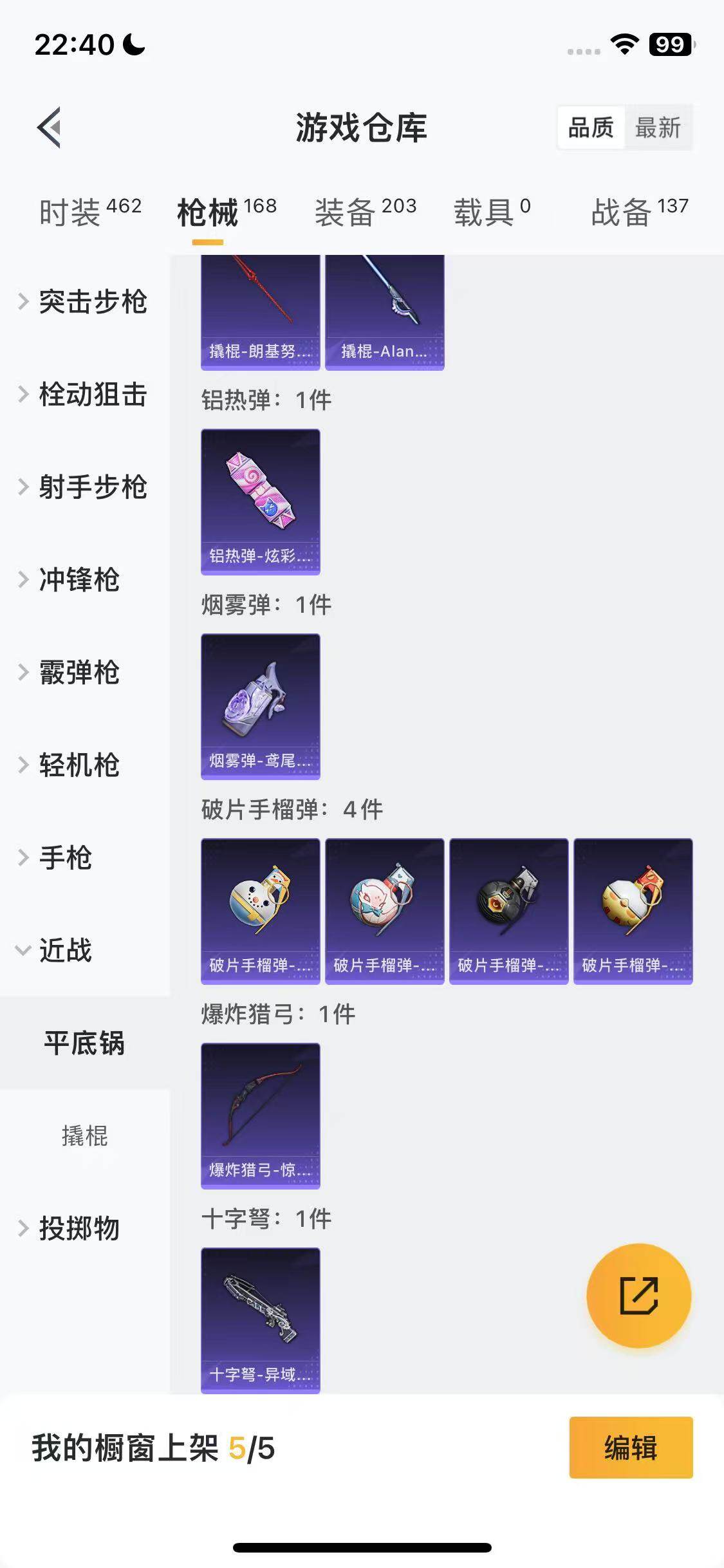Screen dimensions: 724x1568
Task: Open the 战备 tab
Action: point(639,212)
